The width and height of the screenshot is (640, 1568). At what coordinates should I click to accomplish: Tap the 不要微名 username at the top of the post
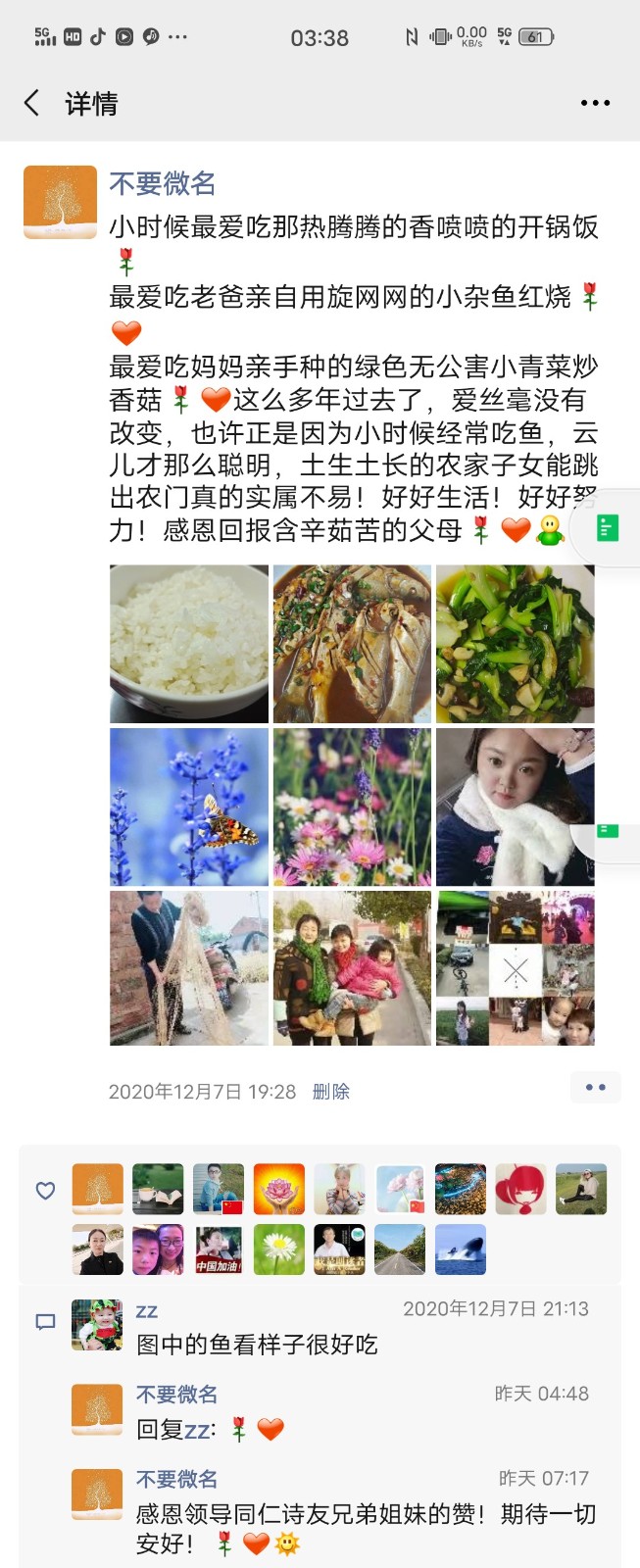click(162, 183)
